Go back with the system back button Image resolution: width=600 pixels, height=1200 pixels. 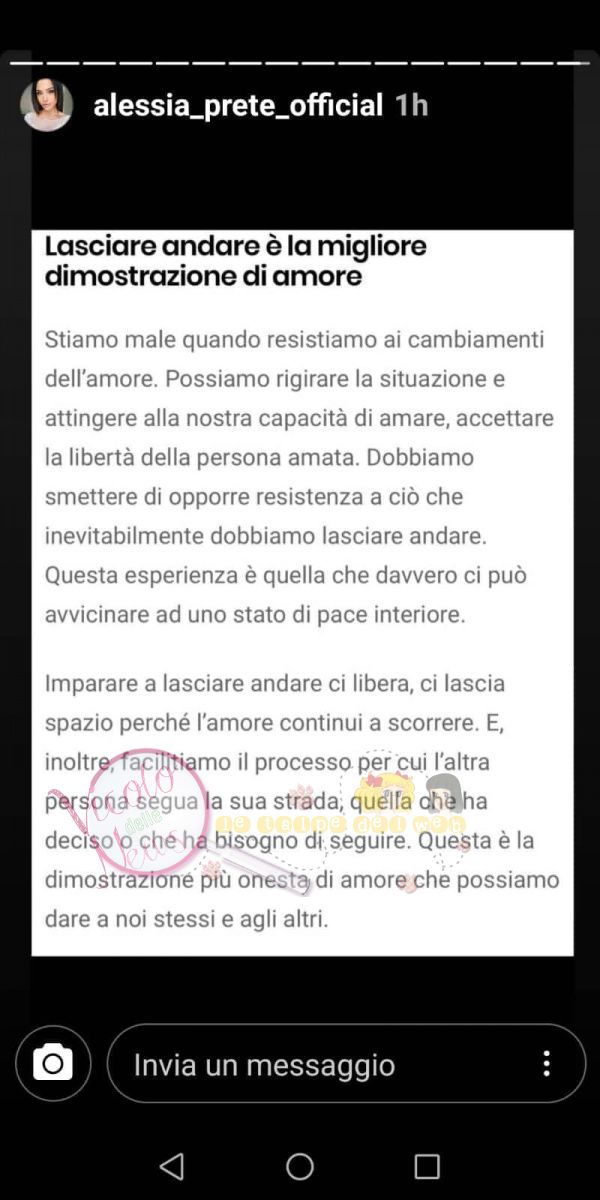coord(172,1166)
